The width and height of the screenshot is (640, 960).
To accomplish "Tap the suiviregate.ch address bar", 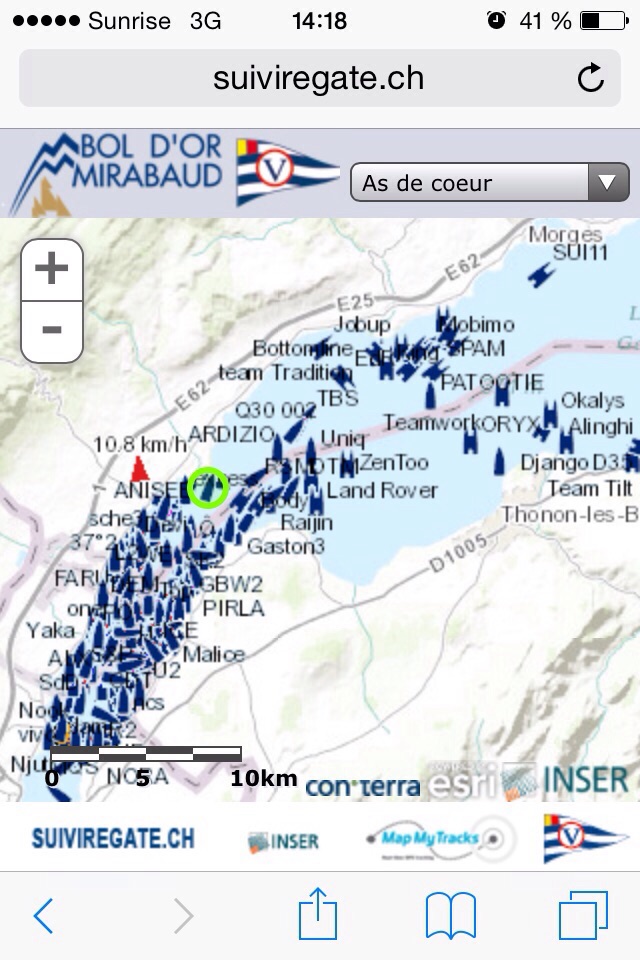I will click(x=318, y=78).
